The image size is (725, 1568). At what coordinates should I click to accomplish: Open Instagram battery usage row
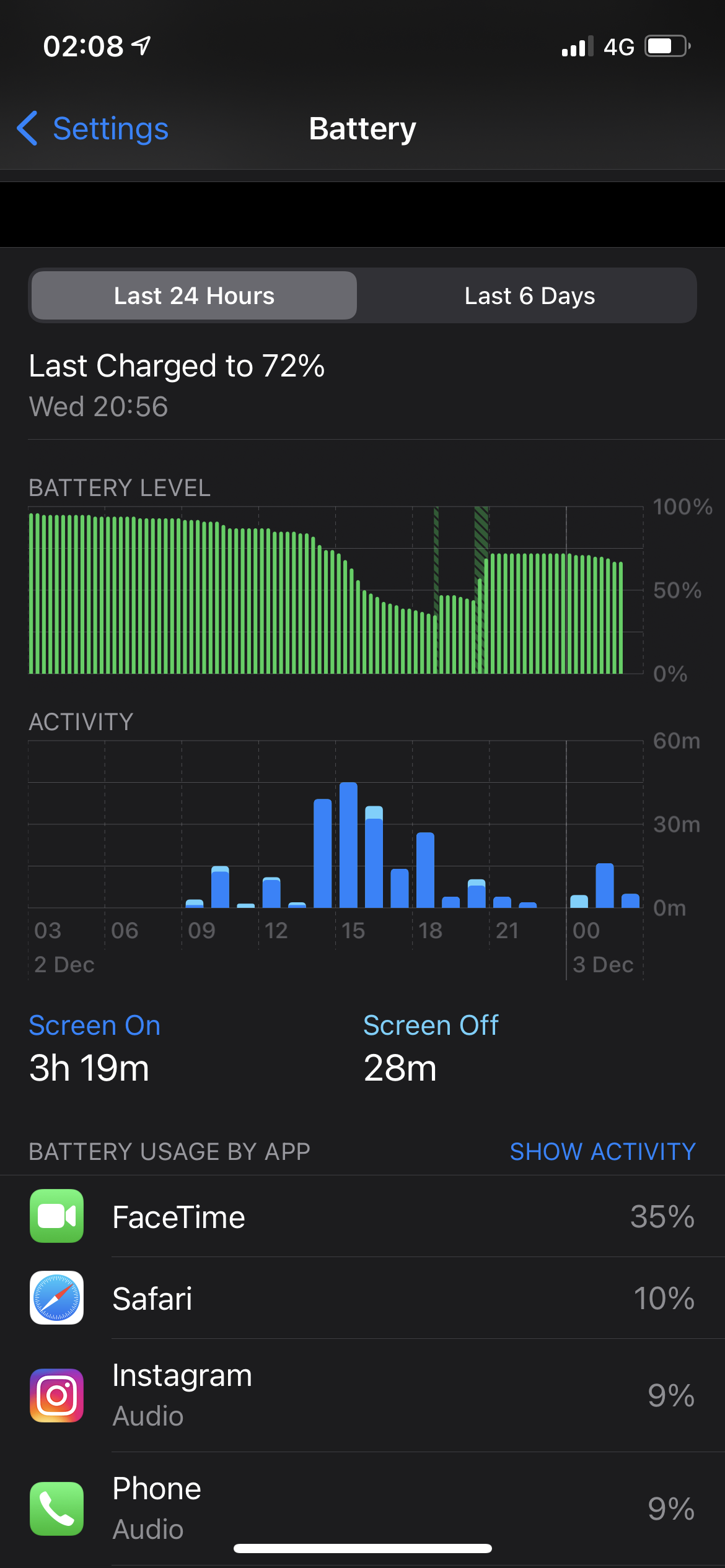tap(362, 1395)
